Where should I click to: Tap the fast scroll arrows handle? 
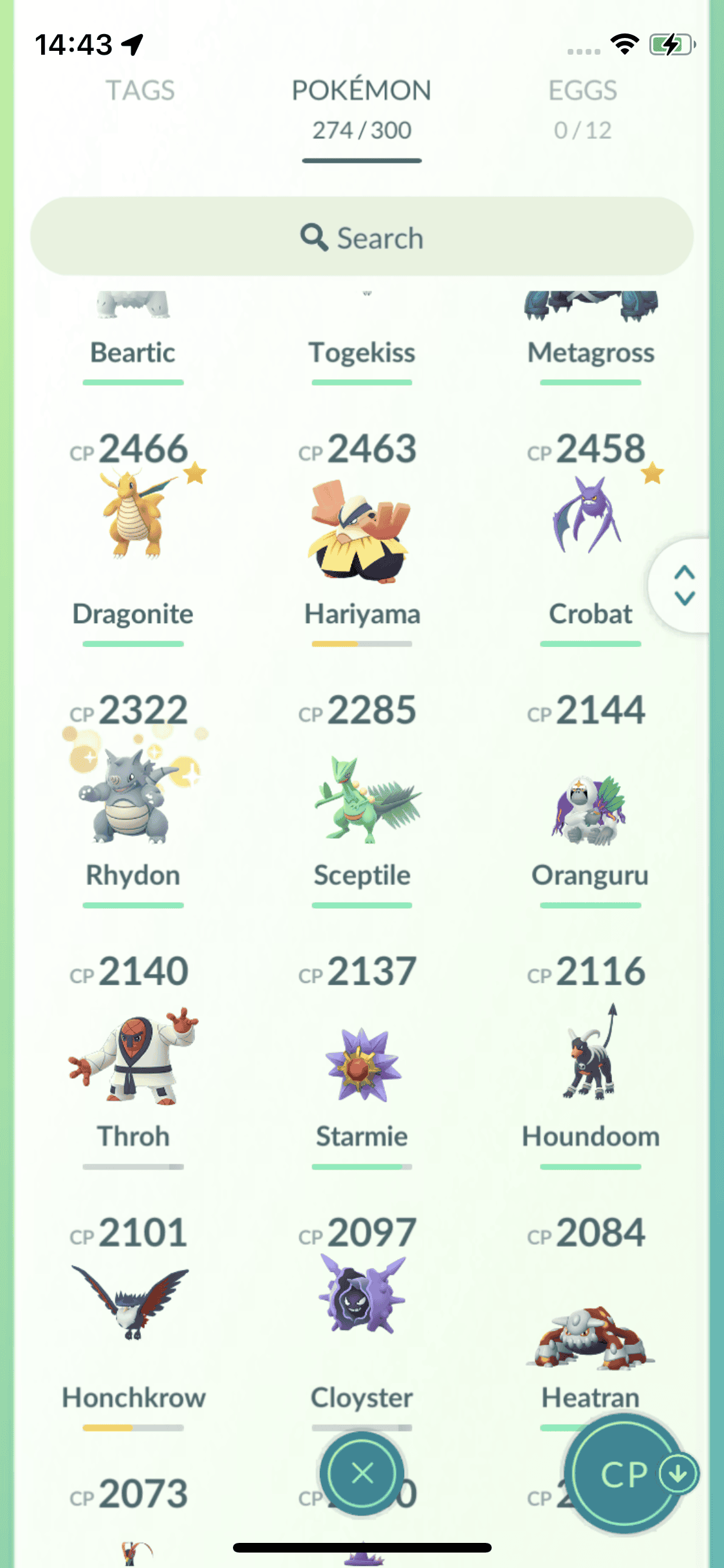[x=683, y=585]
